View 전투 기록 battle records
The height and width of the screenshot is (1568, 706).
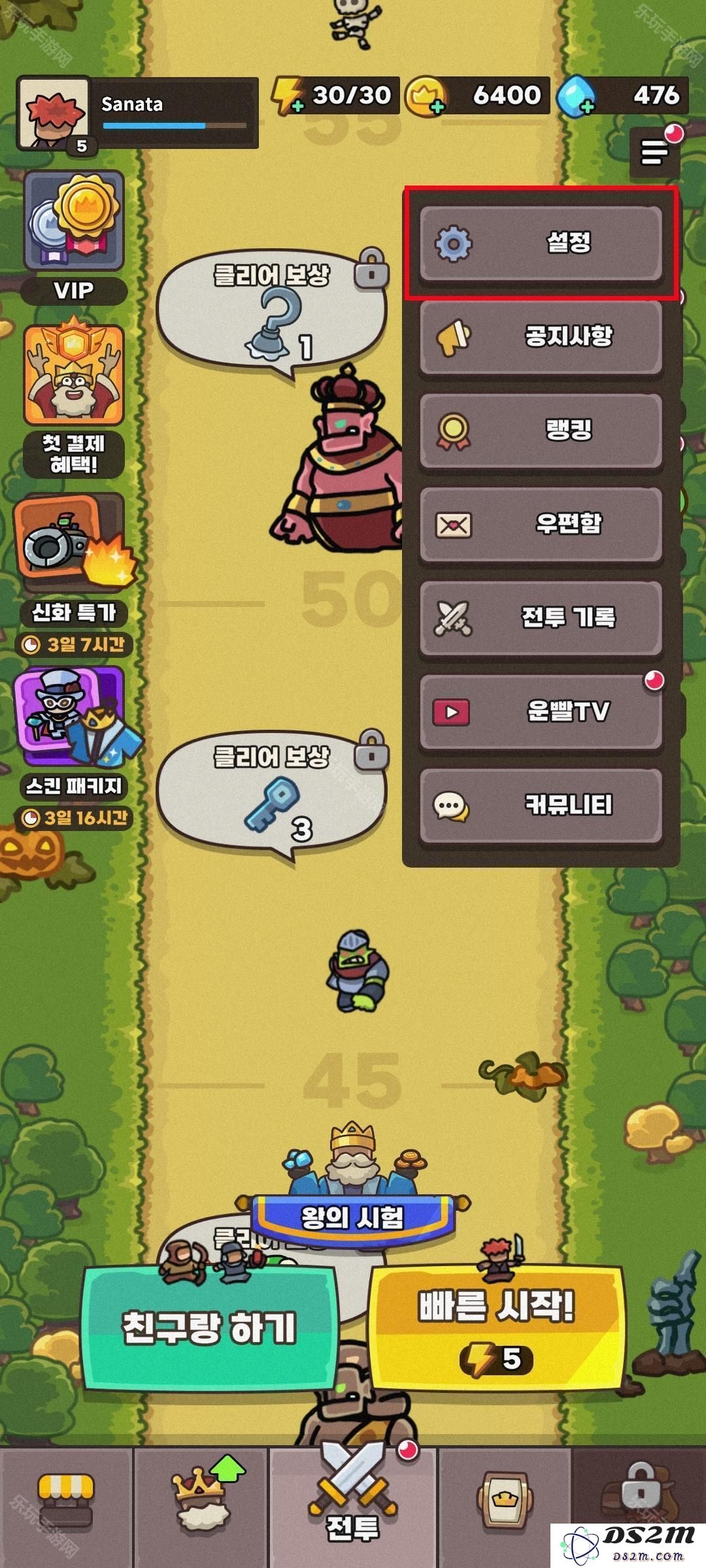tap(541, 617)
